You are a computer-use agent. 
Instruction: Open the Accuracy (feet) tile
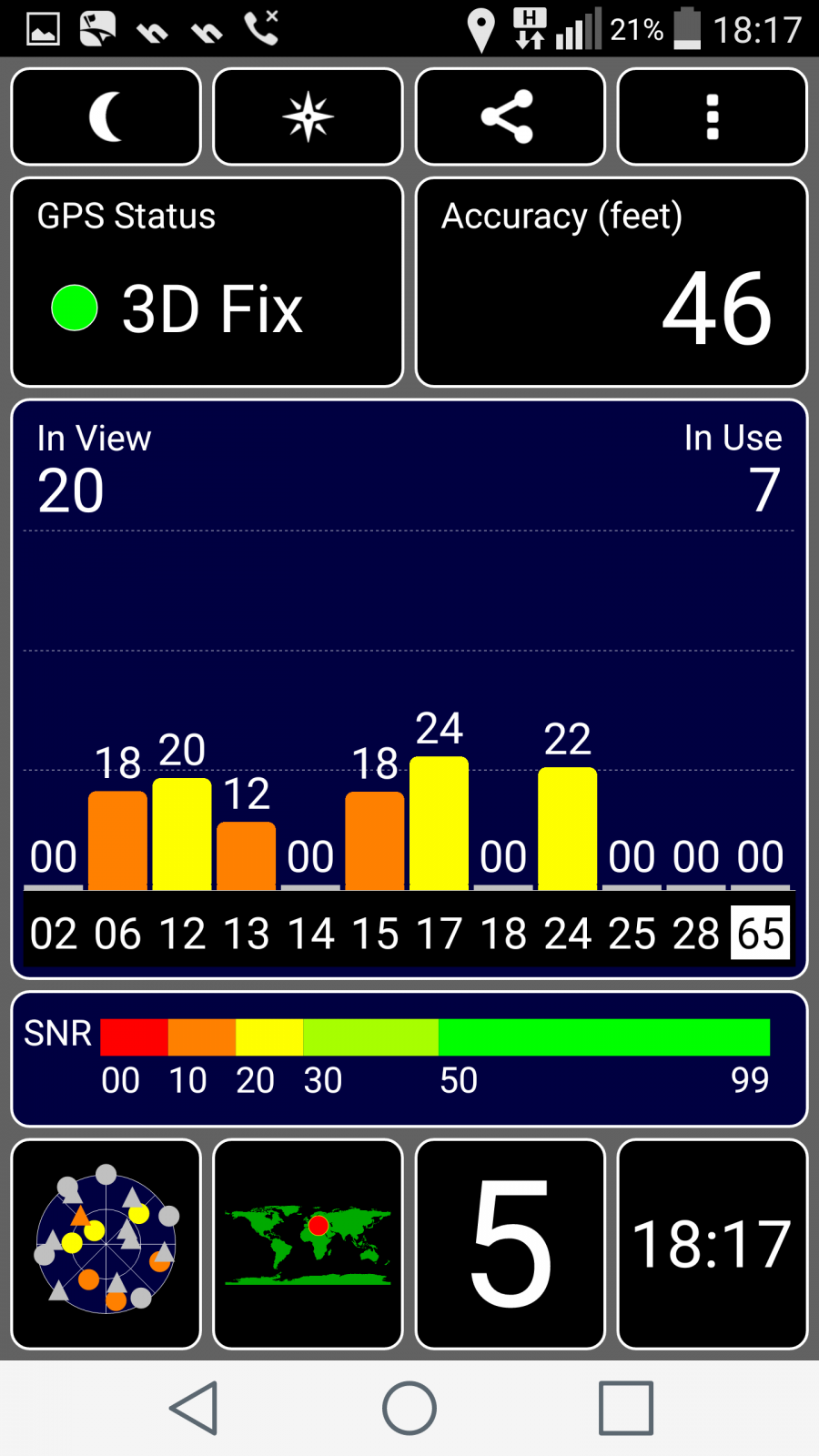pos(612,282)
